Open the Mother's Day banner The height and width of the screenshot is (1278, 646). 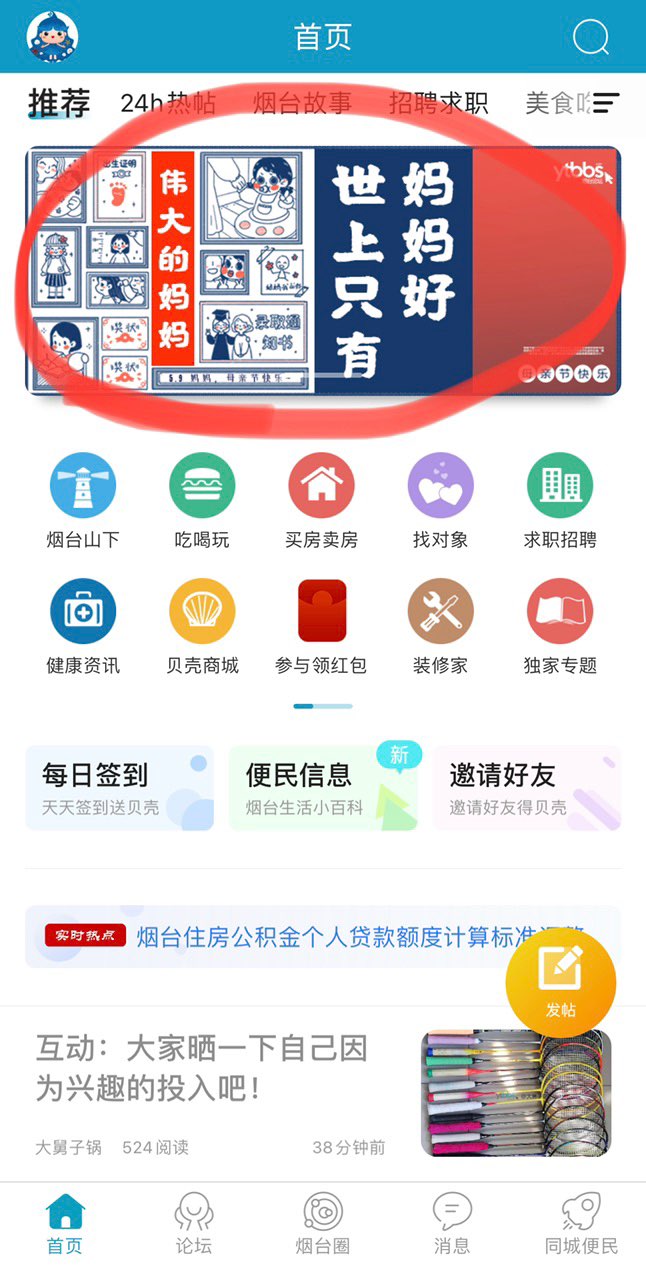(323, 270)
